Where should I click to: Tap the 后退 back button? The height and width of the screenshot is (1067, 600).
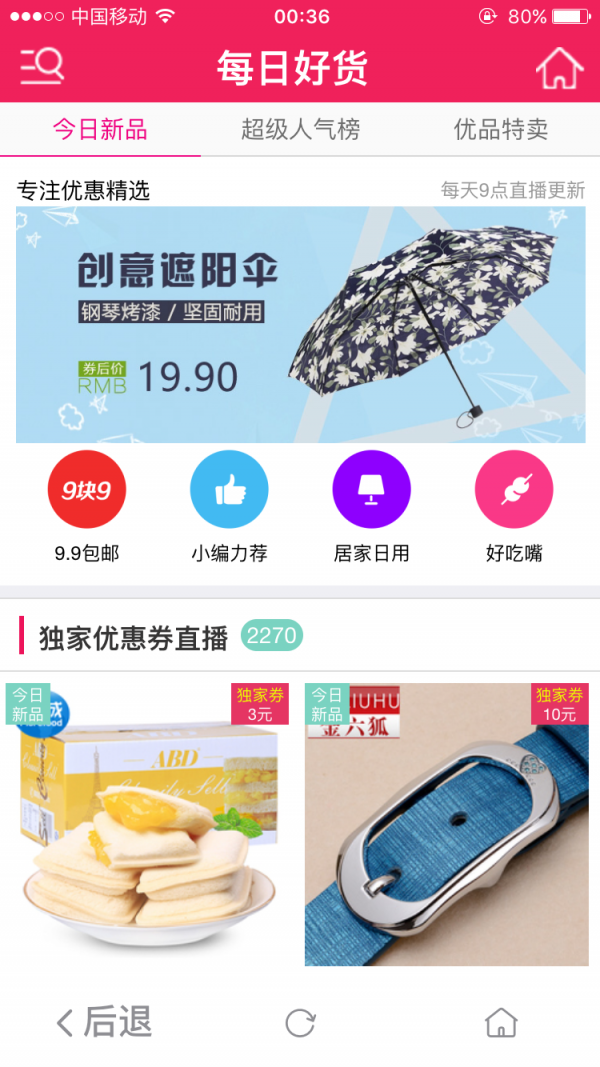click(104, 1022)
